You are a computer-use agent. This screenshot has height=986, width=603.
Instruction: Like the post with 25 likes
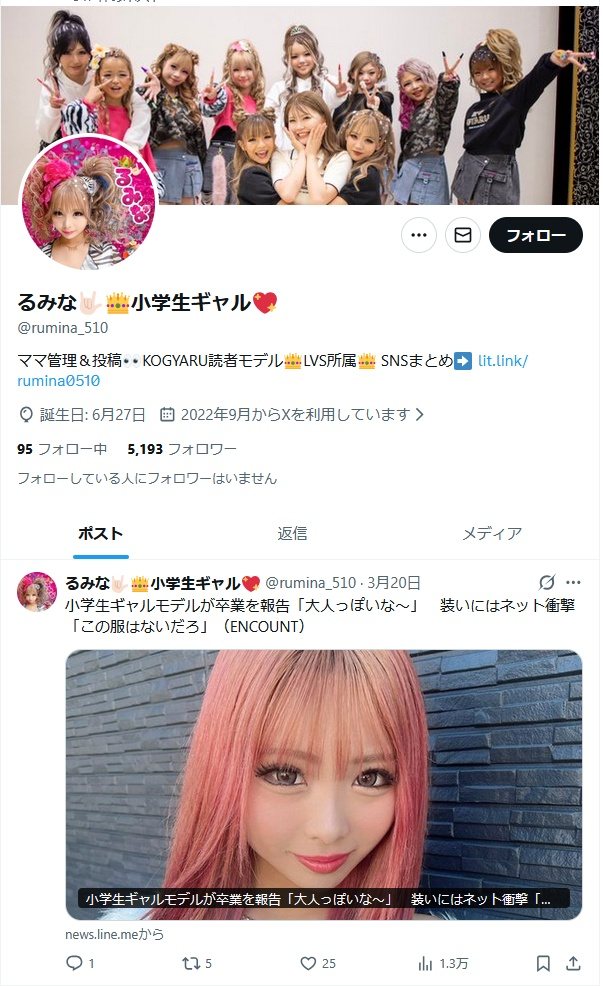point(309,963)
